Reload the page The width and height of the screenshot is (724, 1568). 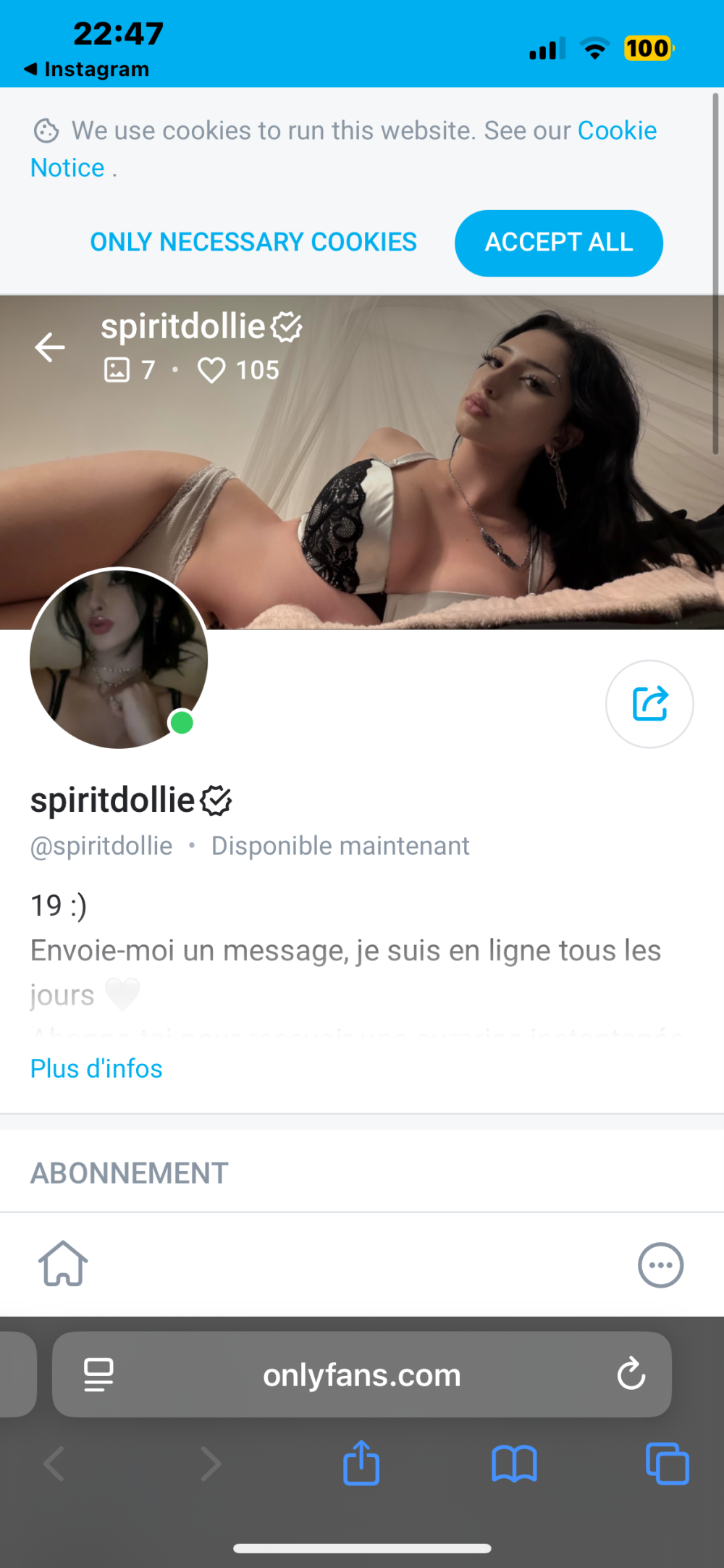pyautogui.click(x=631, y=1374)
